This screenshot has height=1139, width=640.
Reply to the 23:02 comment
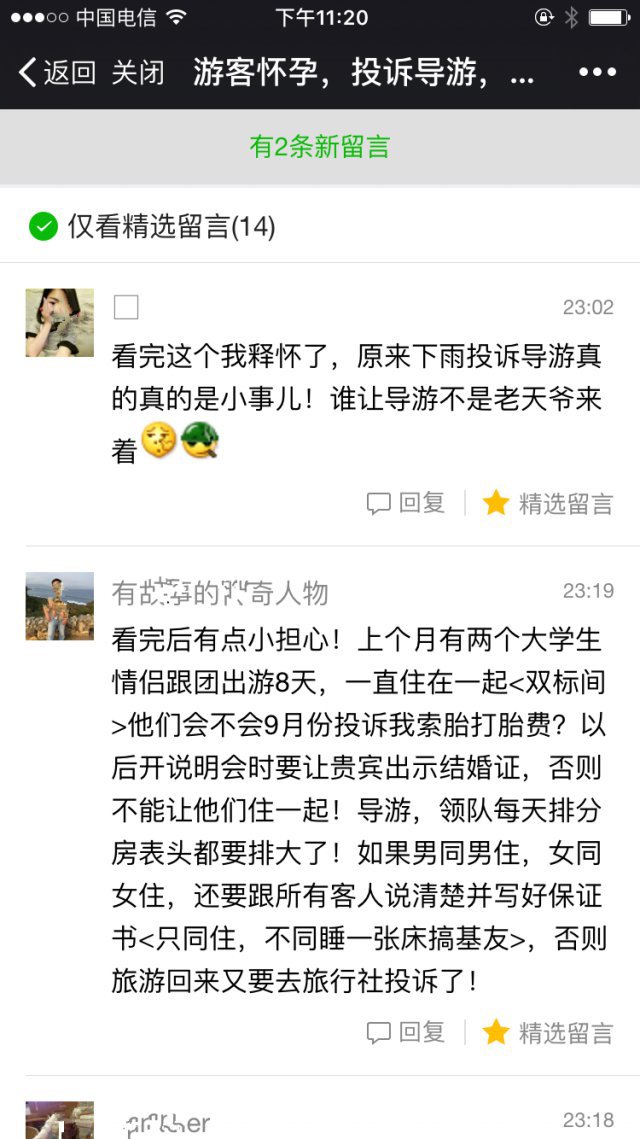tap(406, 503)
